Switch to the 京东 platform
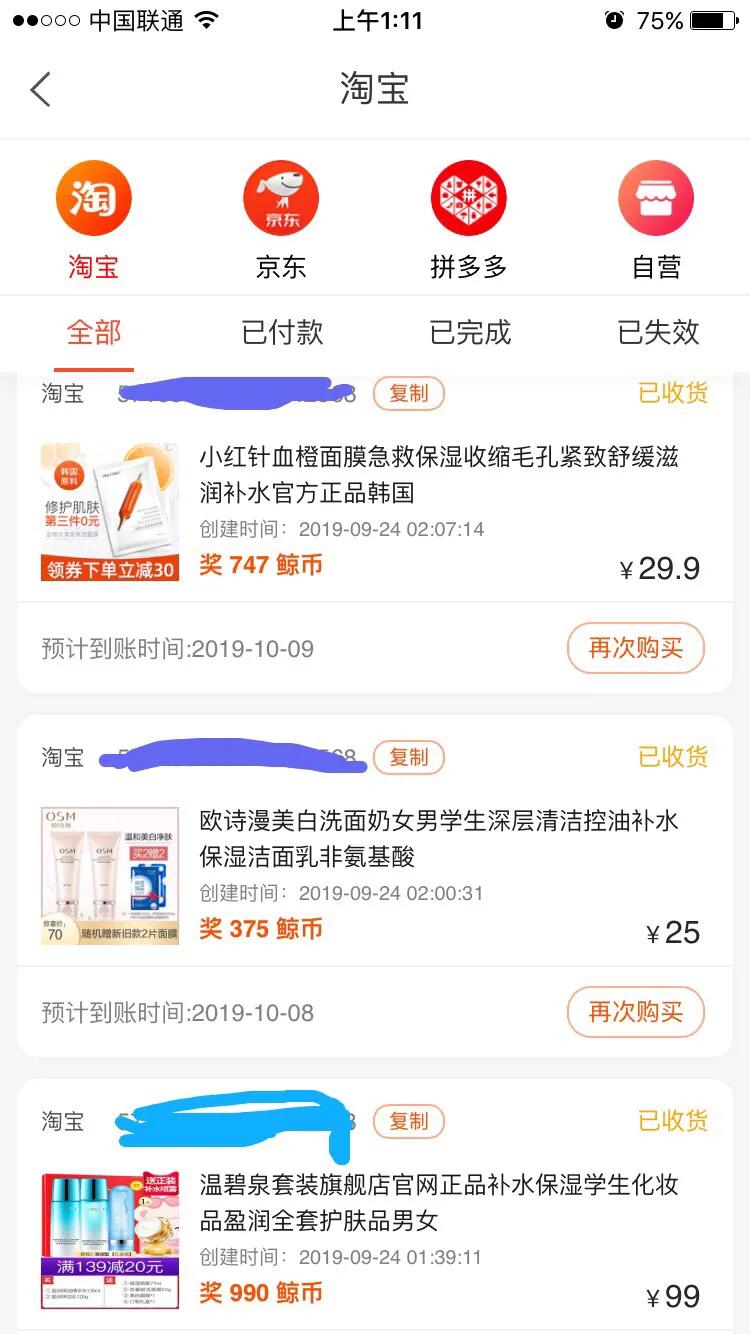This screenshot has height=1334, width=750. point(281,197)
